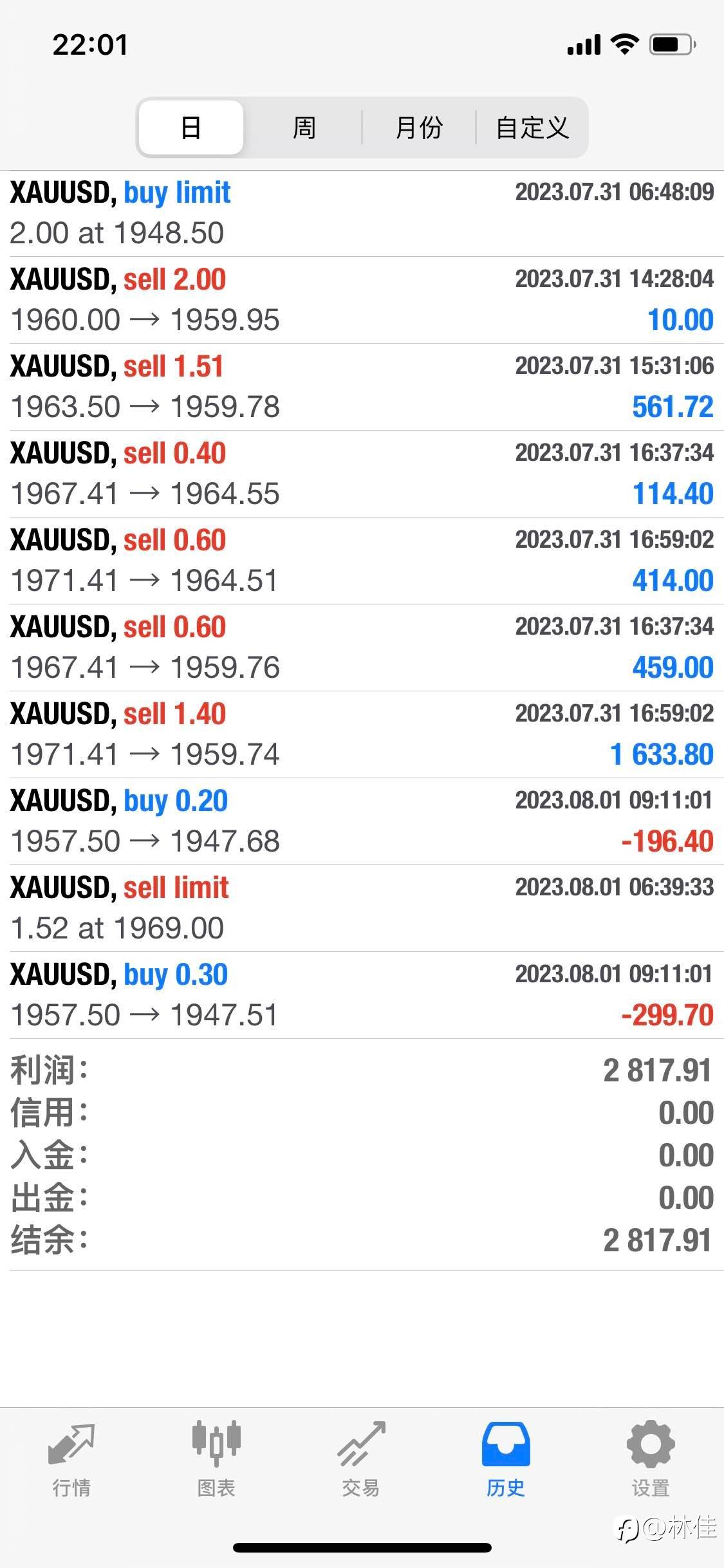Go to the 行情 quotes tab

tap(71, 1460)
